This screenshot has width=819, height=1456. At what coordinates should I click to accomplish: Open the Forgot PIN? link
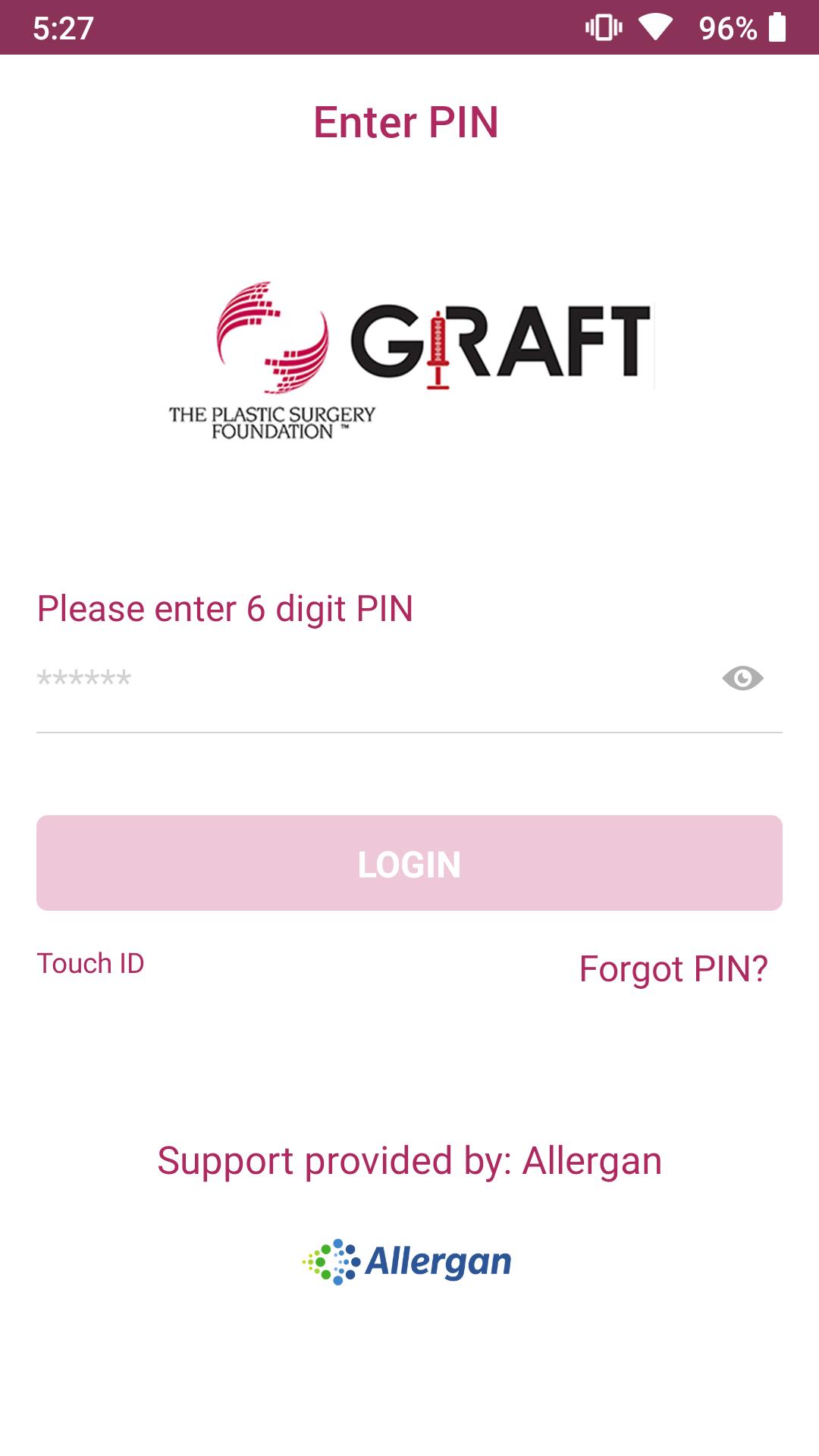[673, 968]
